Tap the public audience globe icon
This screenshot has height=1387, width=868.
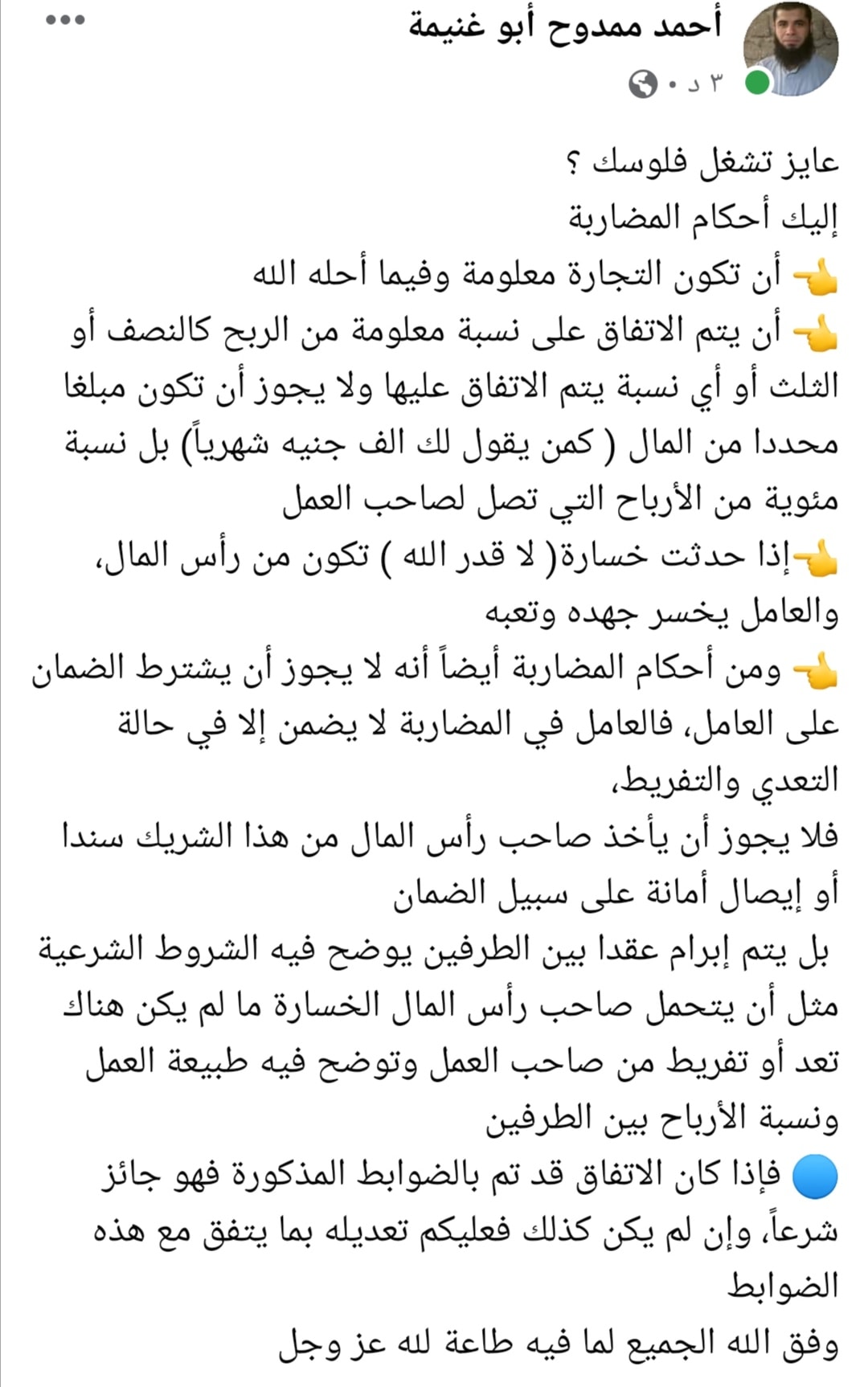(x=643, y=84)
